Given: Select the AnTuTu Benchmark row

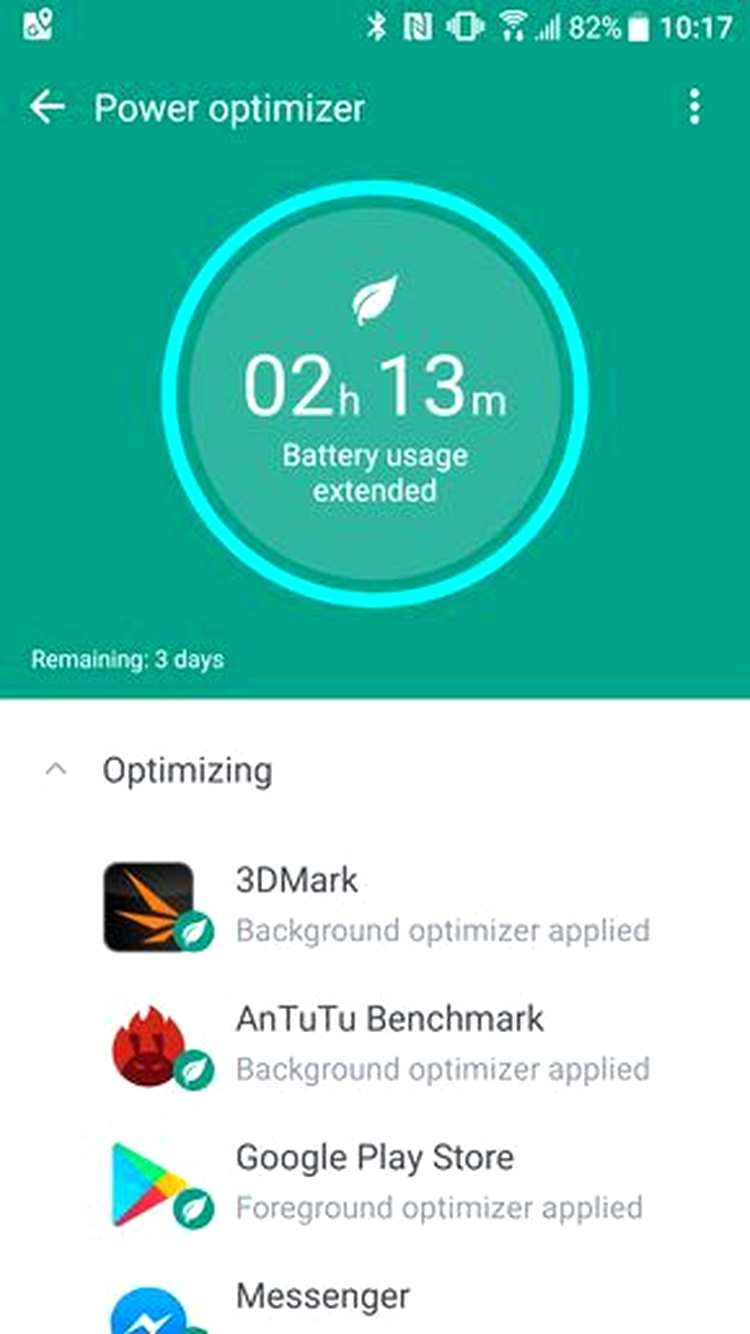Looking at the screenshot, I should tap(375, 1044).
